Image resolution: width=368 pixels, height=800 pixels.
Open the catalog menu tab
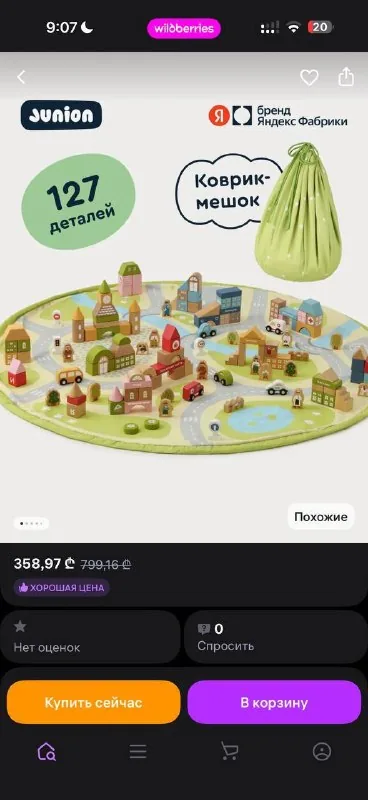138,751
